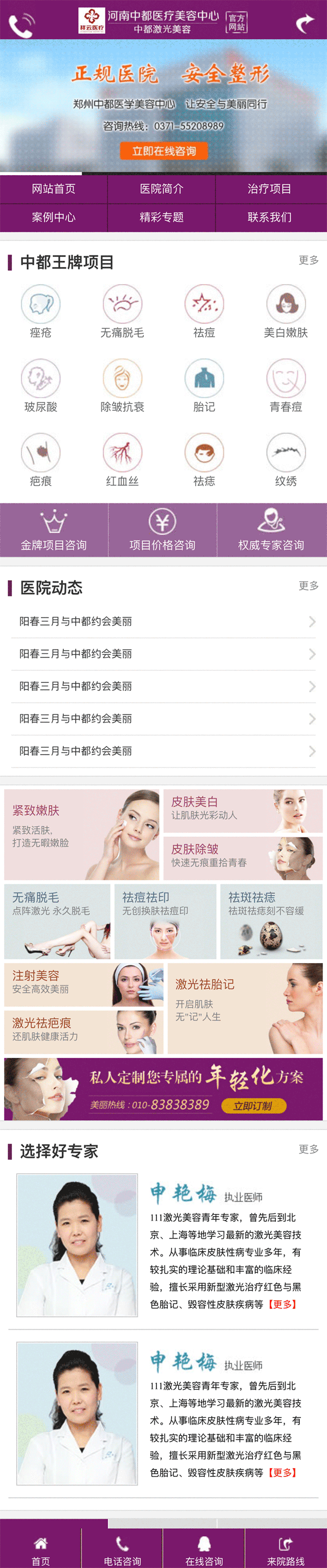The width and height of the screenshot is (327, 1568).
Task: Open the 紧致嫩肤 promo card
Action: coord(81,834)
